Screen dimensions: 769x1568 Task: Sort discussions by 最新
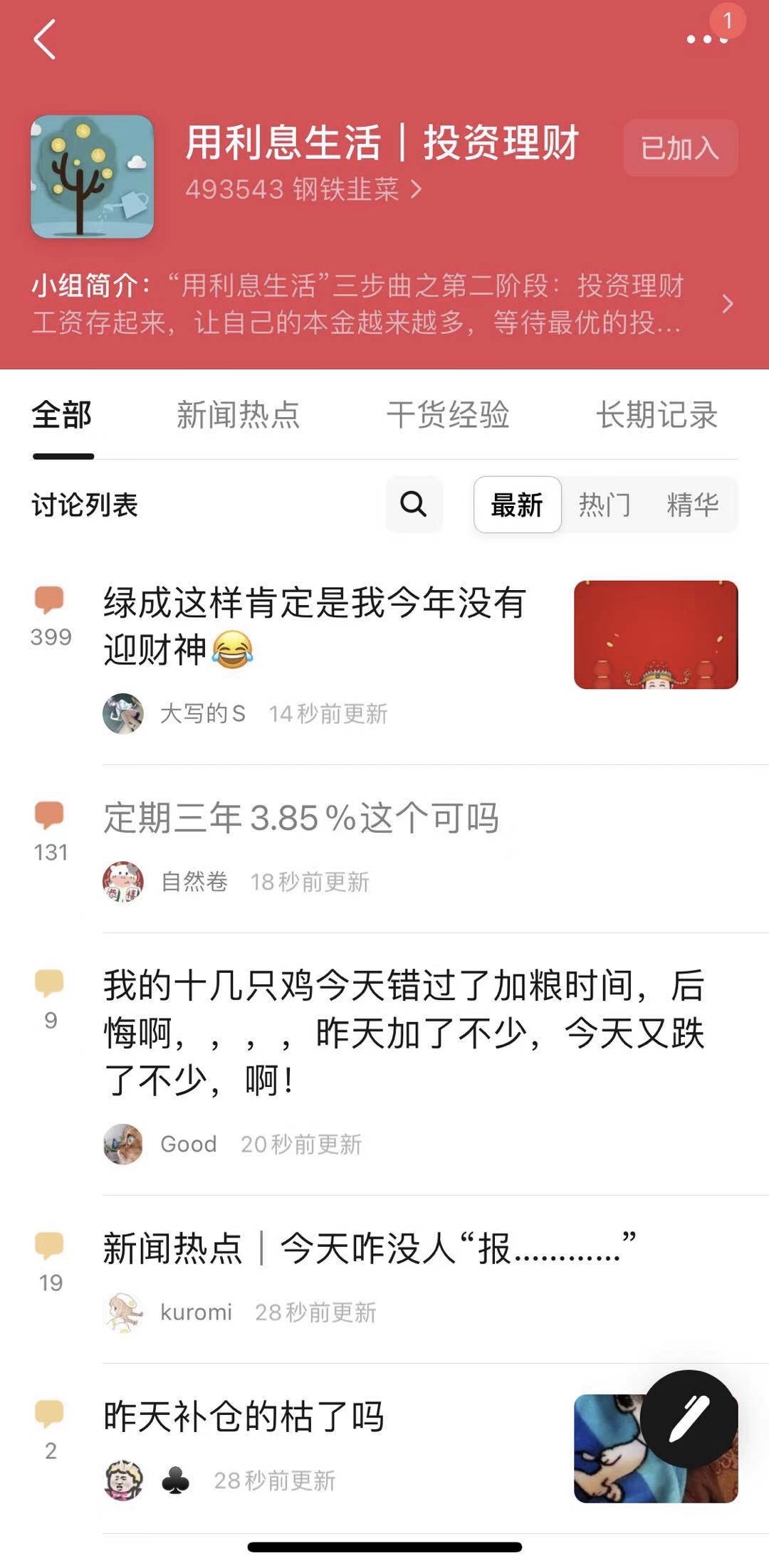click(517, 505)
